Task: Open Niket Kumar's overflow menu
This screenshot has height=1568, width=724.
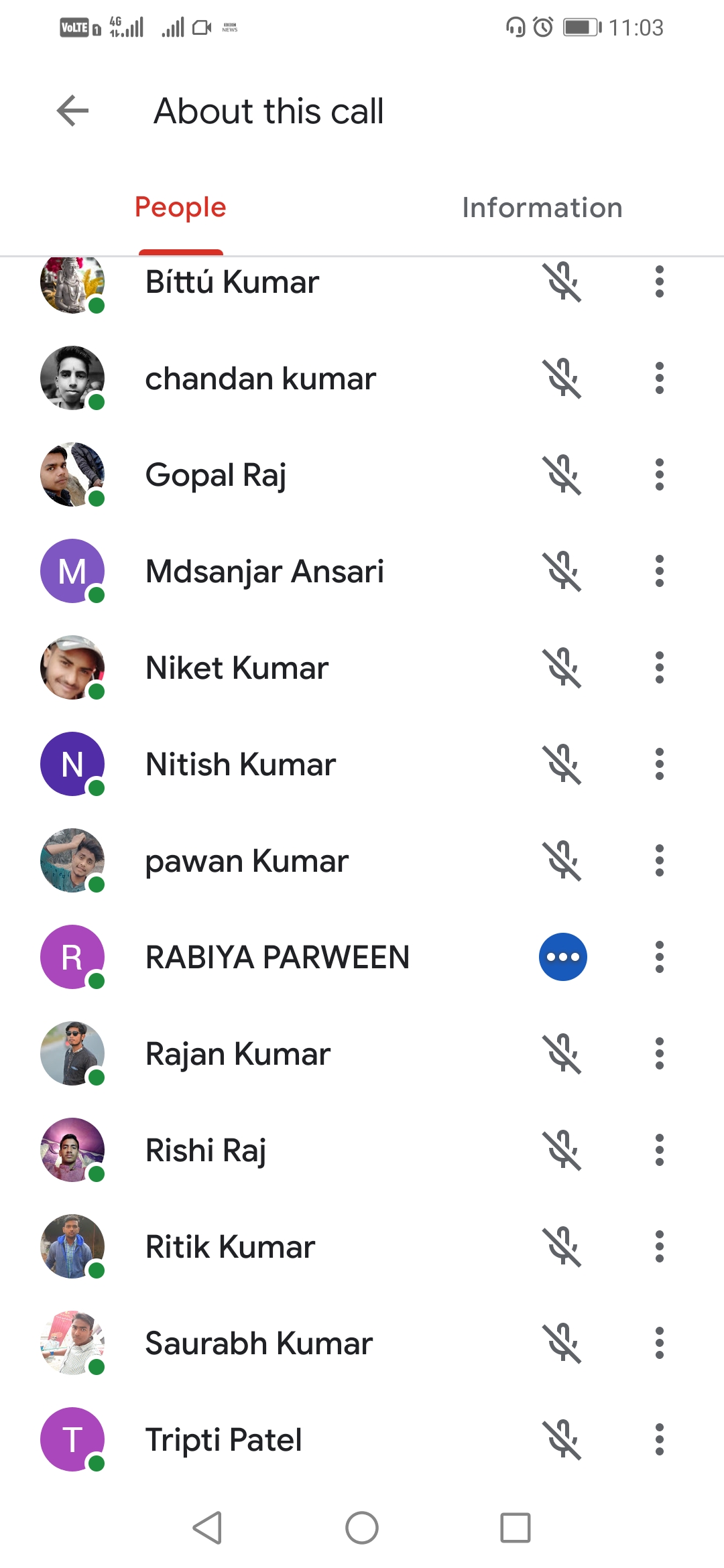Action: tap(660, 668)
